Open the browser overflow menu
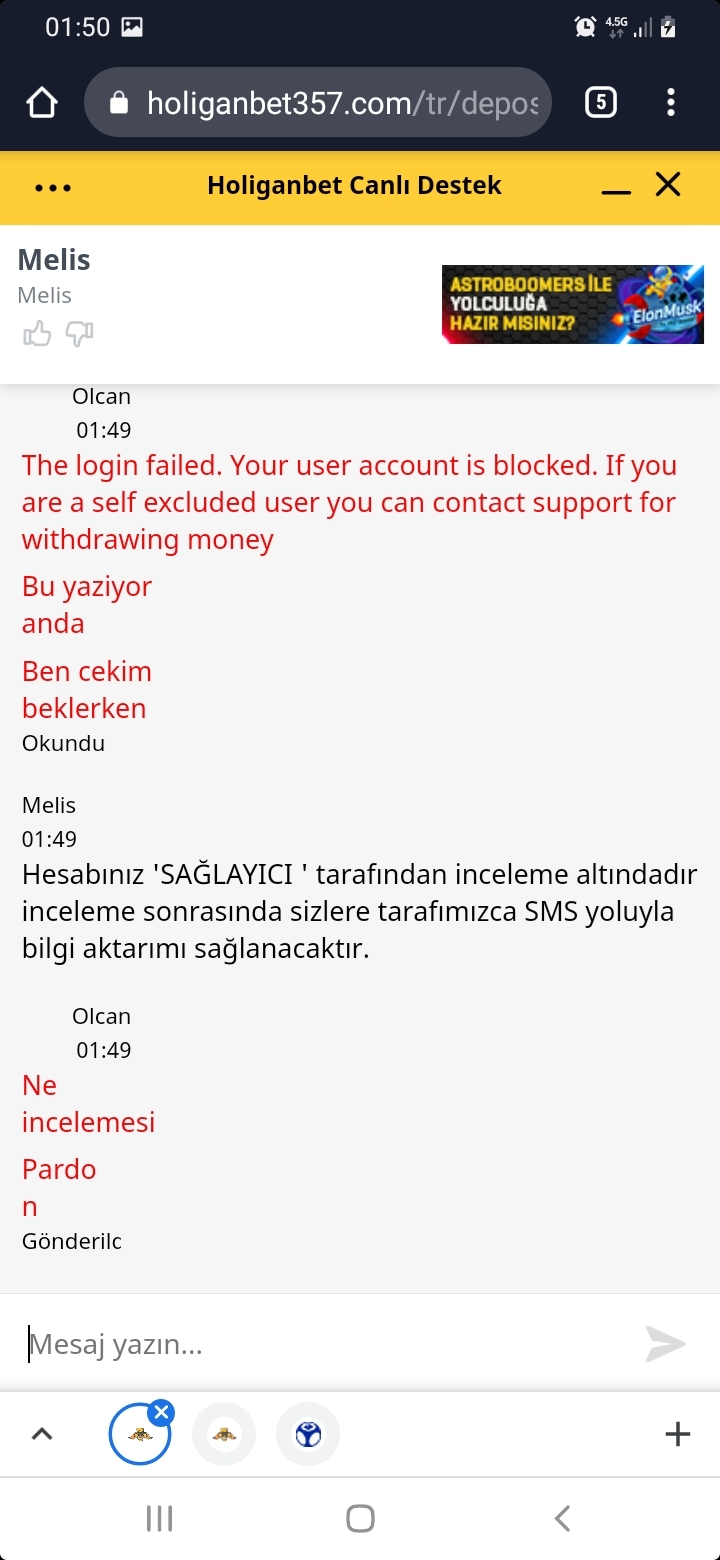This screenshot has height=1560, width=720. [670, 102]
